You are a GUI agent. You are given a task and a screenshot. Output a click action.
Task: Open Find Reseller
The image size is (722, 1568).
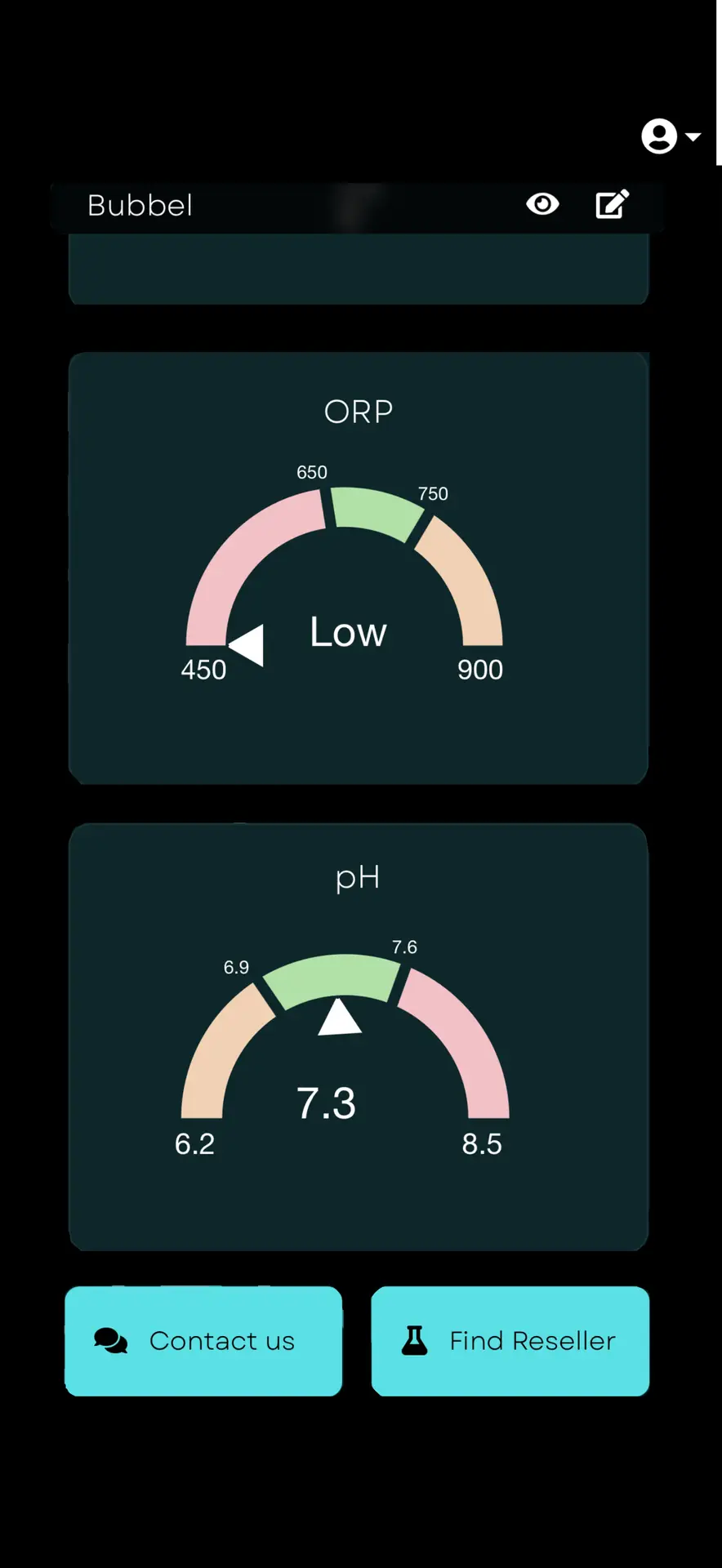[510, 1340]
